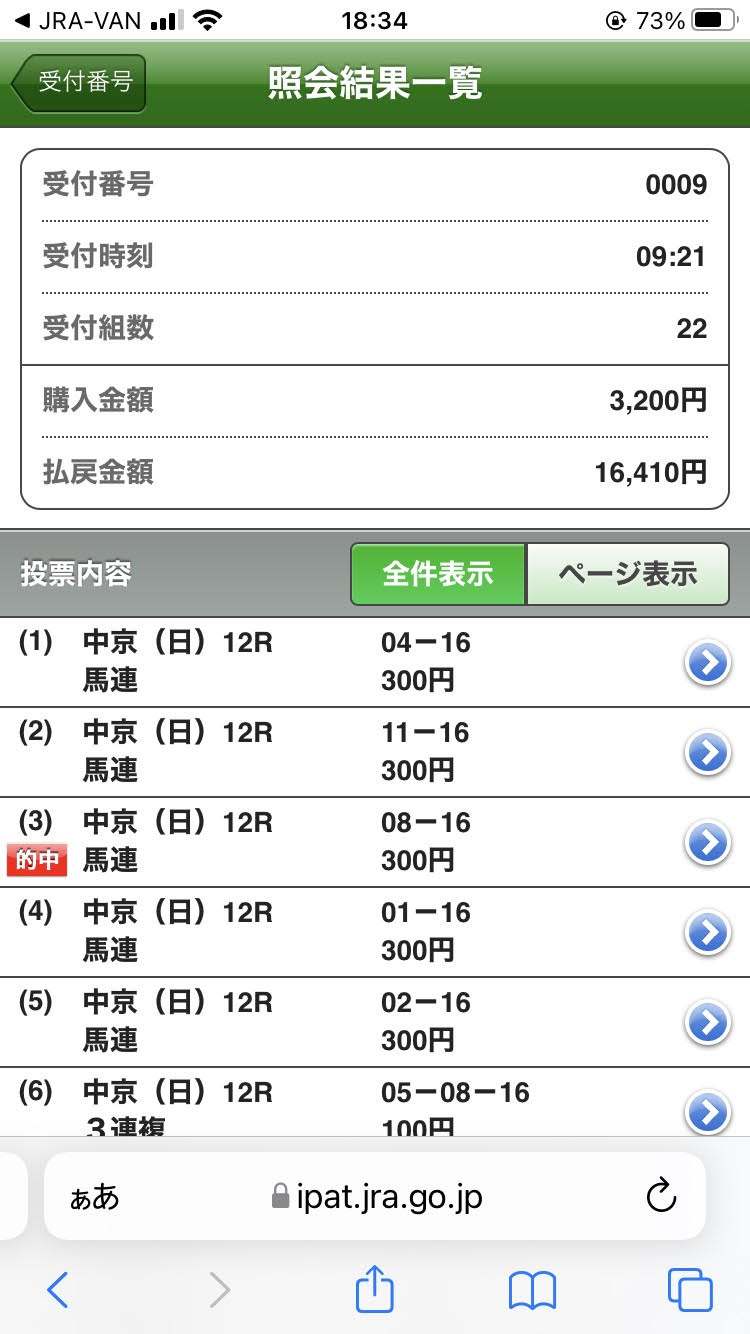
Task: Switch to 全件表示 view
Action: (437, 574)
